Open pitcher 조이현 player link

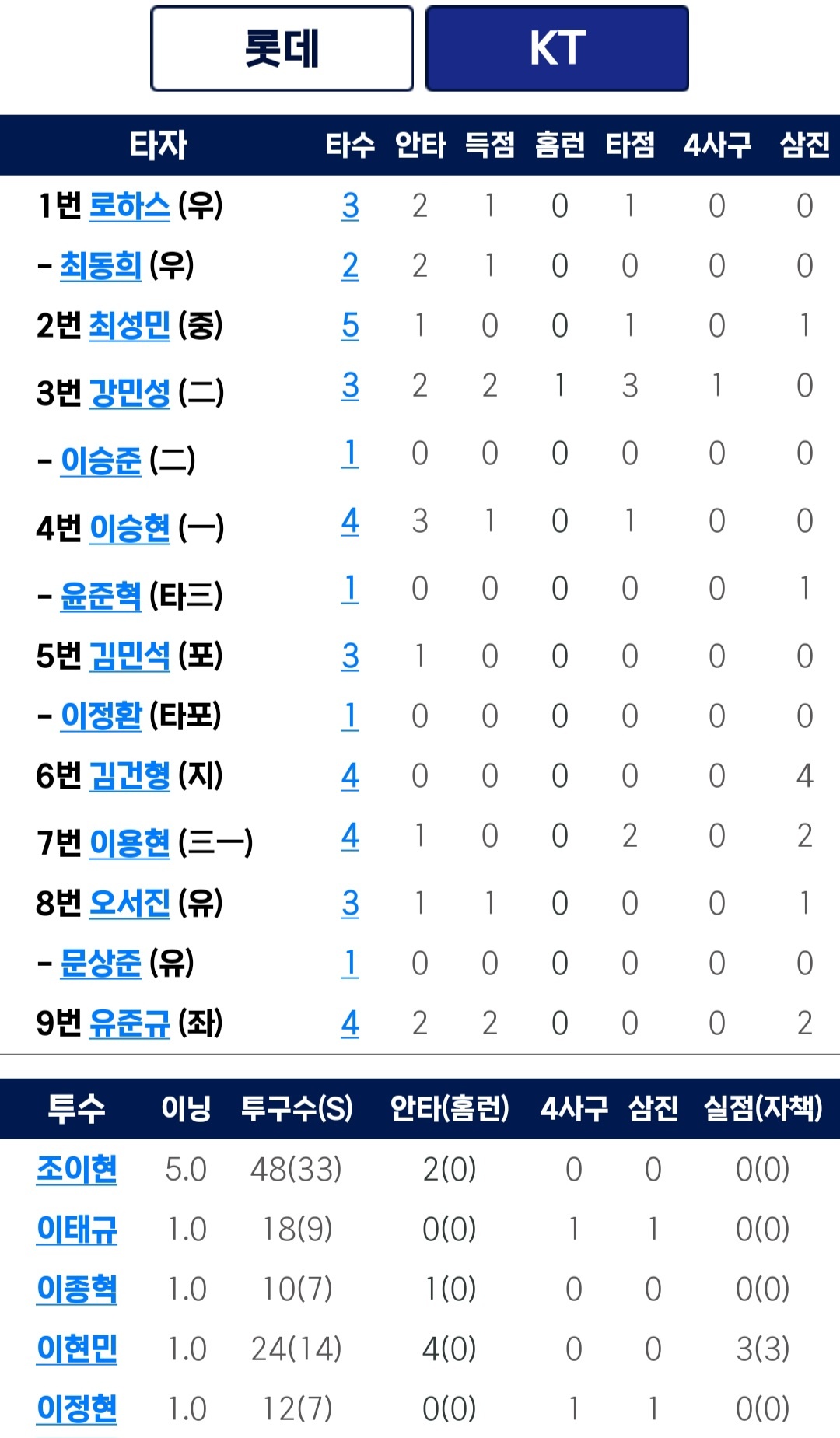76,1169
